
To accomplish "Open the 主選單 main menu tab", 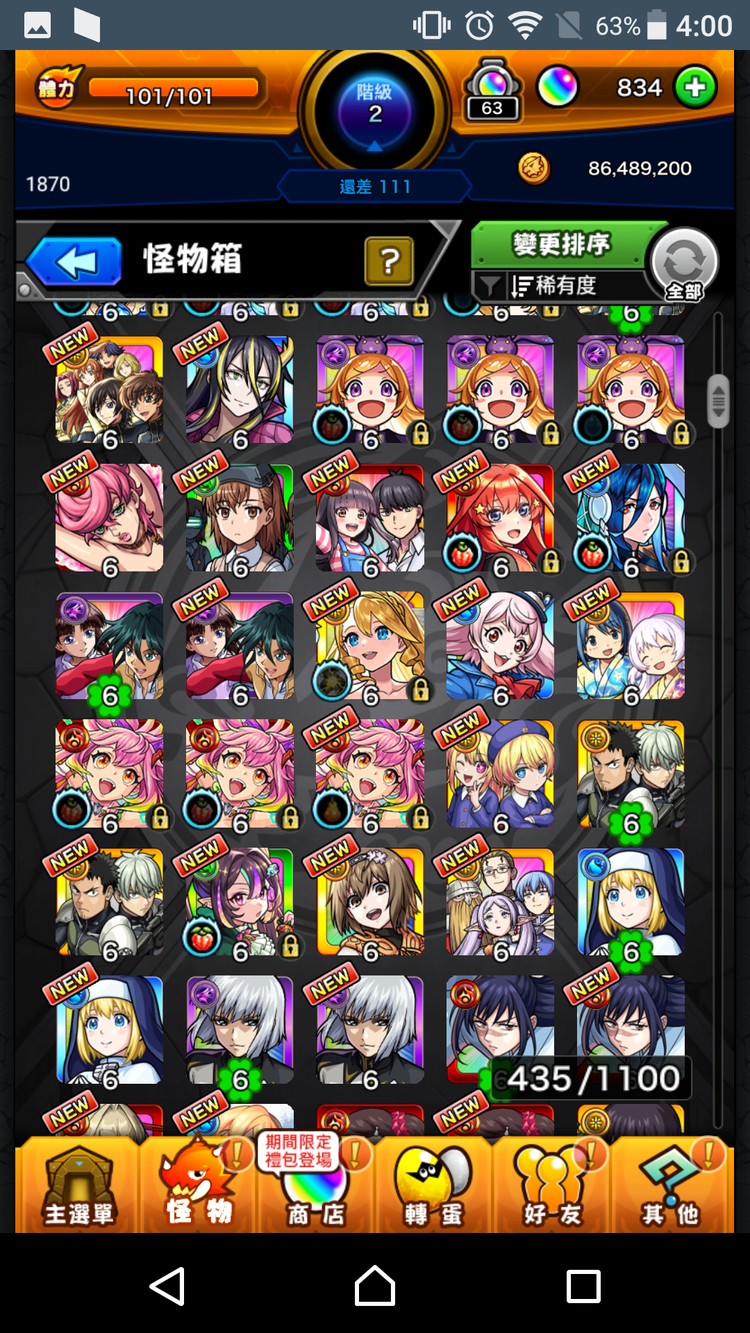I will (78, 1189).
